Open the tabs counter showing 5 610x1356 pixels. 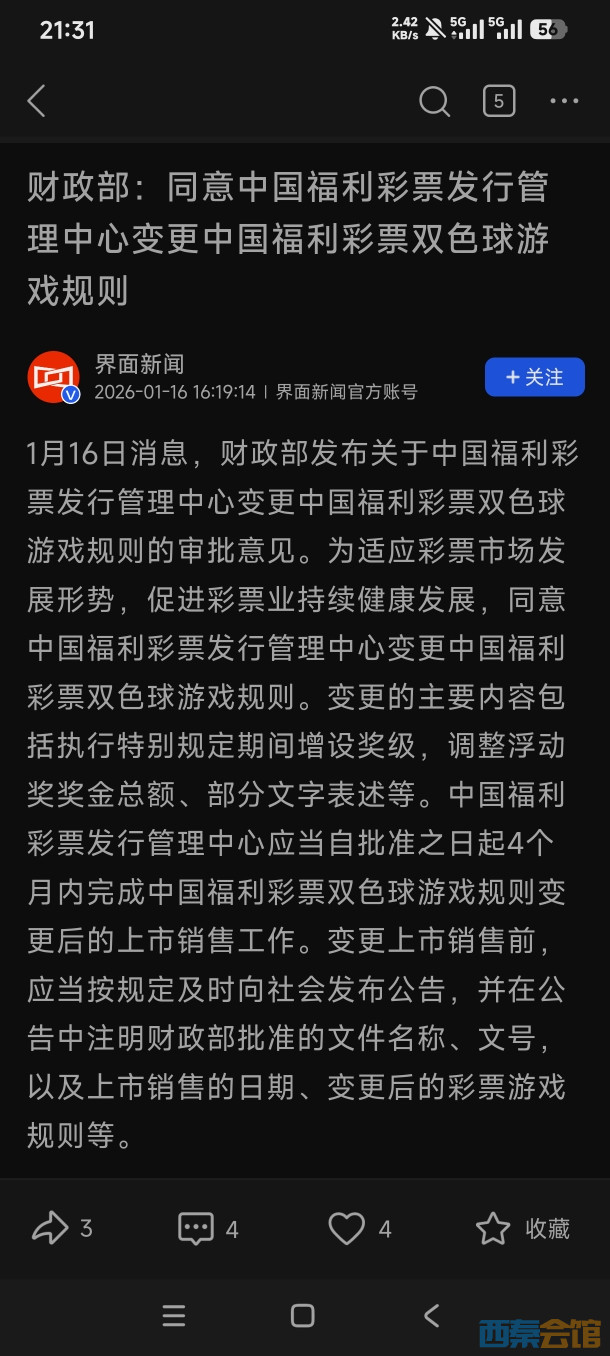[499, 101]
